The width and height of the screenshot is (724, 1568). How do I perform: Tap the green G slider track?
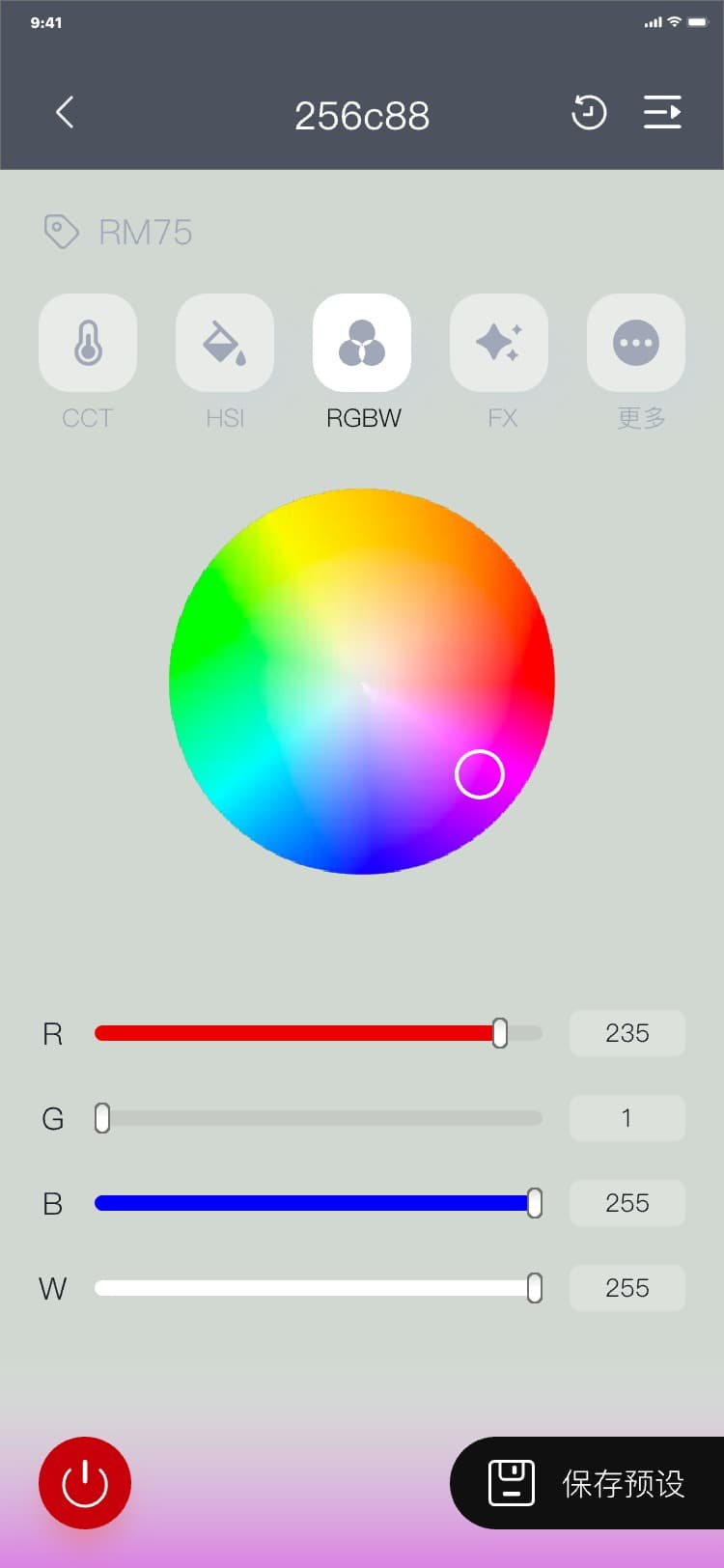point(319,1118)
